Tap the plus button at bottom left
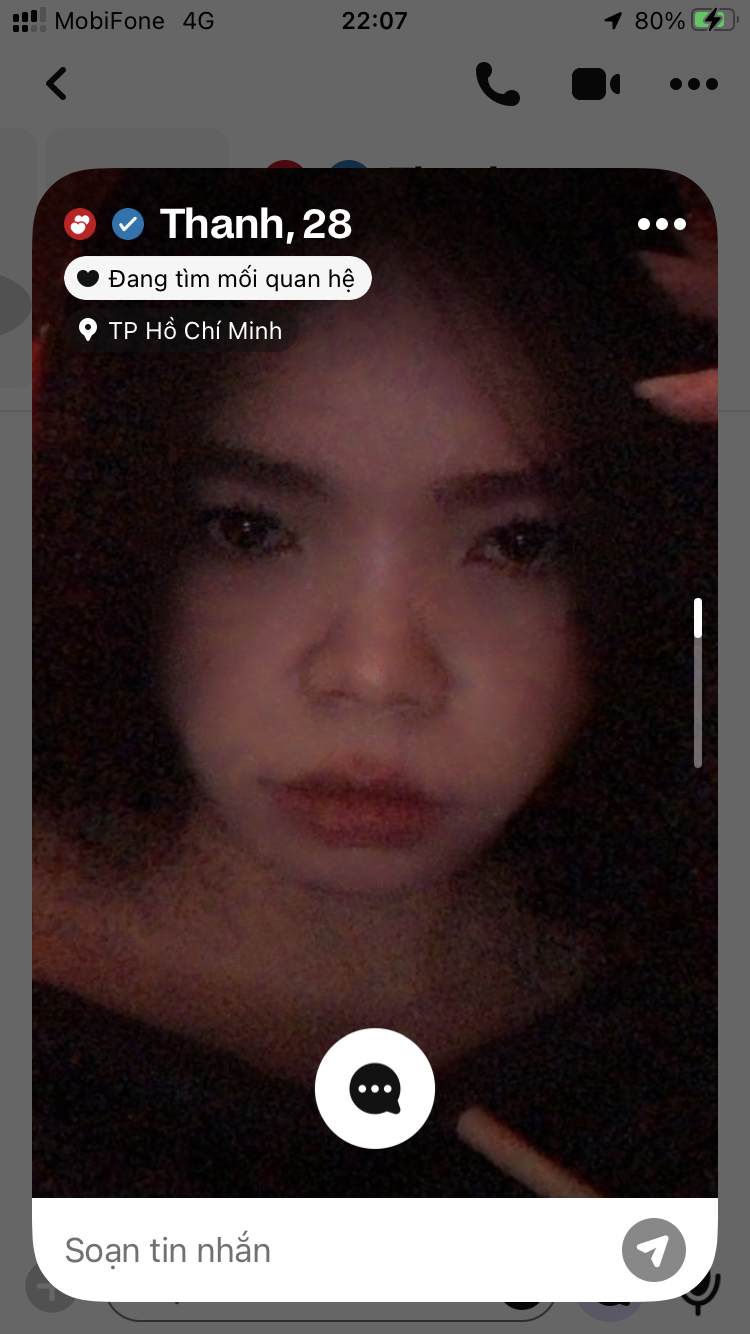The height and width of the screenshot is (1334, 750). [x=50, y=1289]
